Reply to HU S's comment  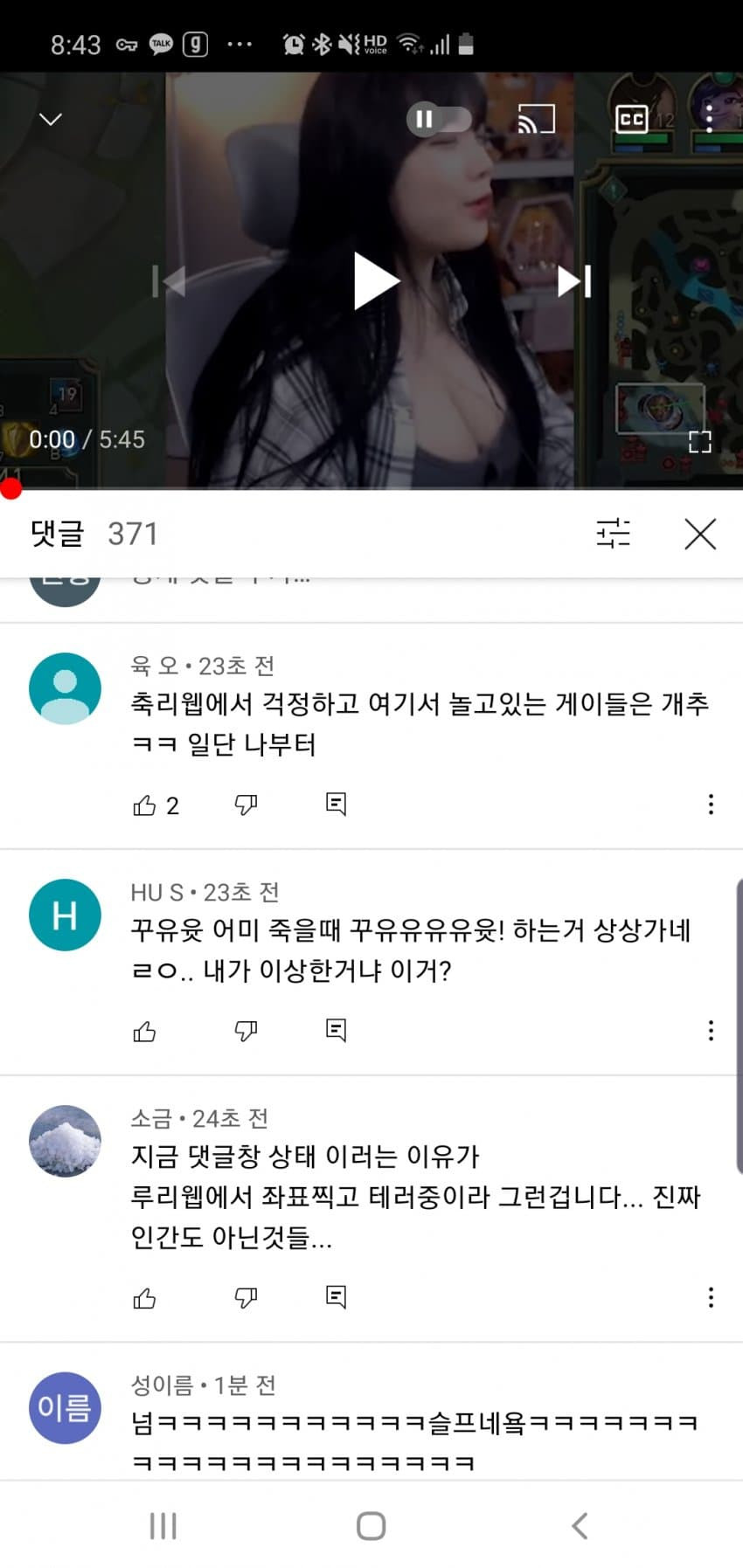336,1030
